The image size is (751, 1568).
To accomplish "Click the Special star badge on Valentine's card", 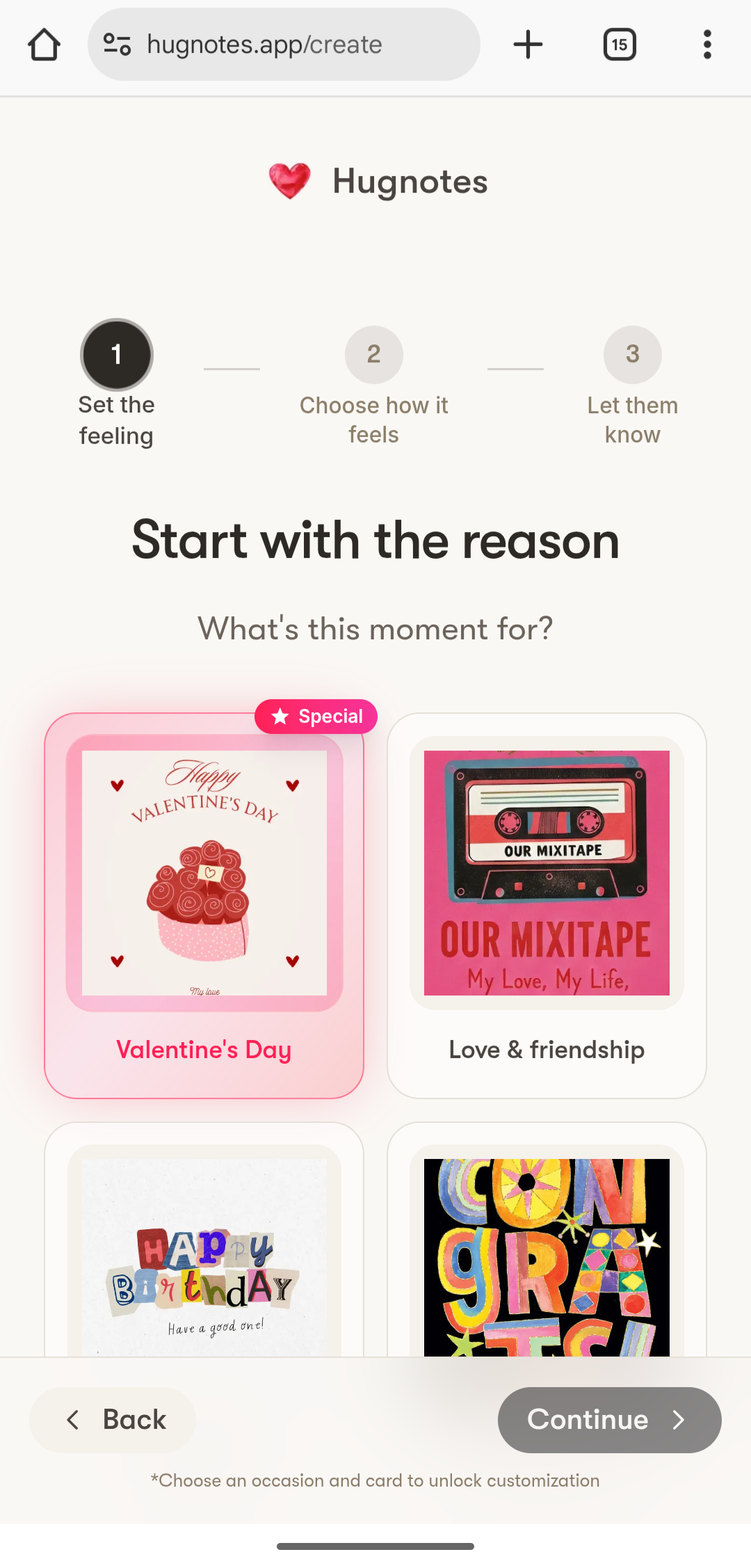I will pyautogui.click(x=316, y=716).
